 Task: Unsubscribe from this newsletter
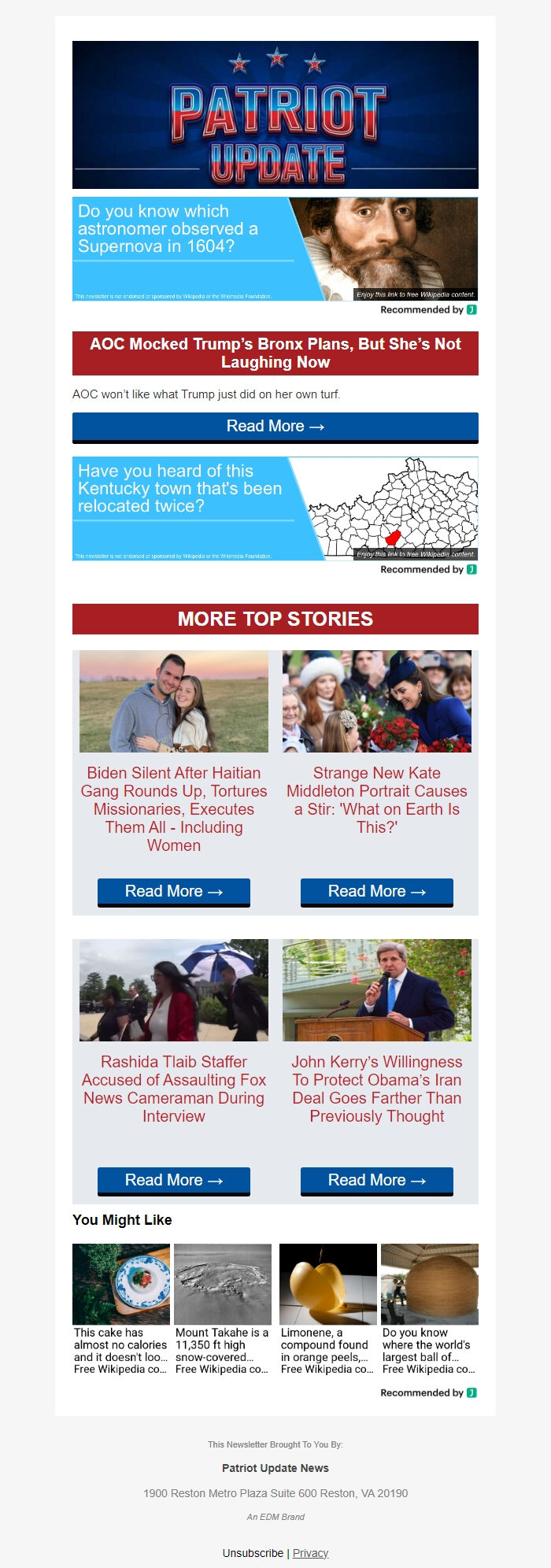[x=253, y=1553]
